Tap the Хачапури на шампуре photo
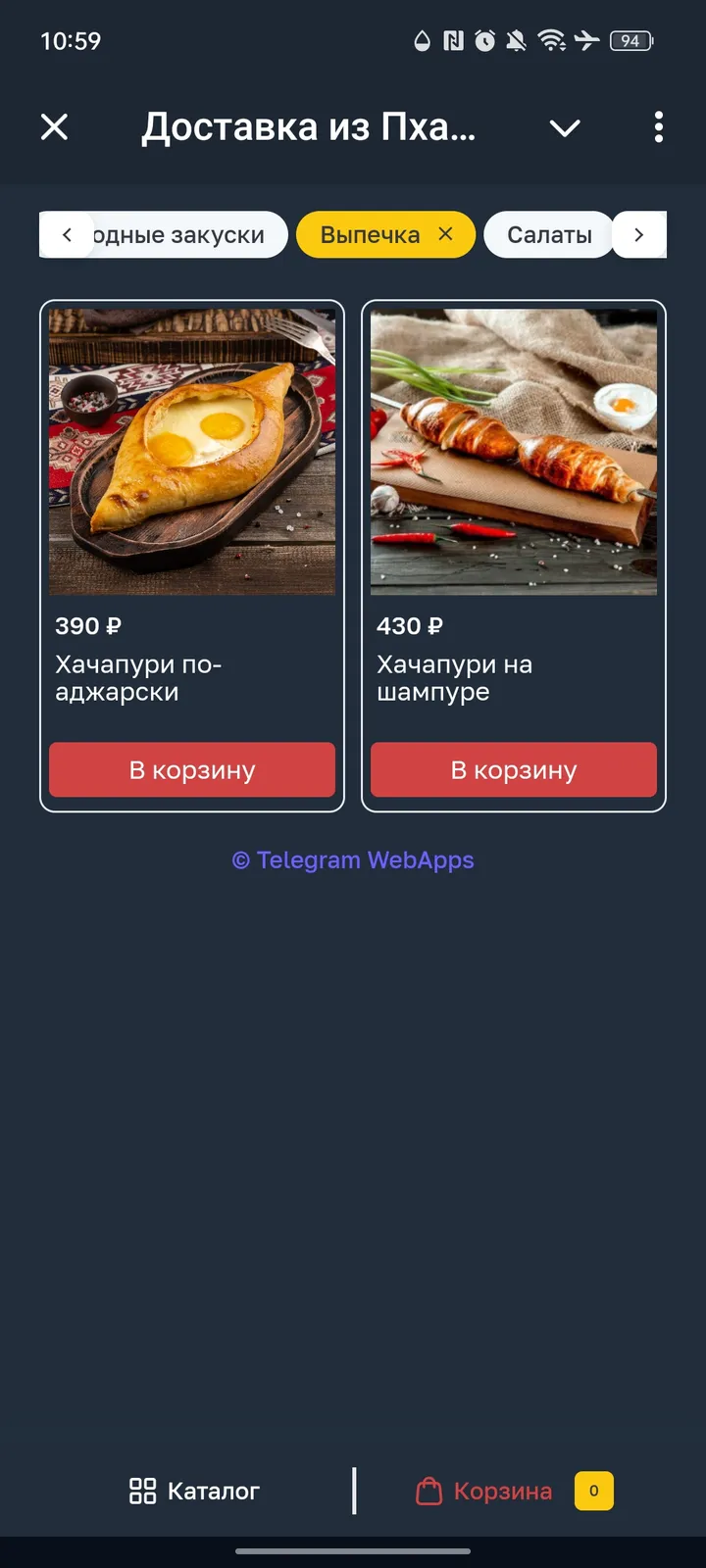706x1568 pixels. click(x=513, y=451)
